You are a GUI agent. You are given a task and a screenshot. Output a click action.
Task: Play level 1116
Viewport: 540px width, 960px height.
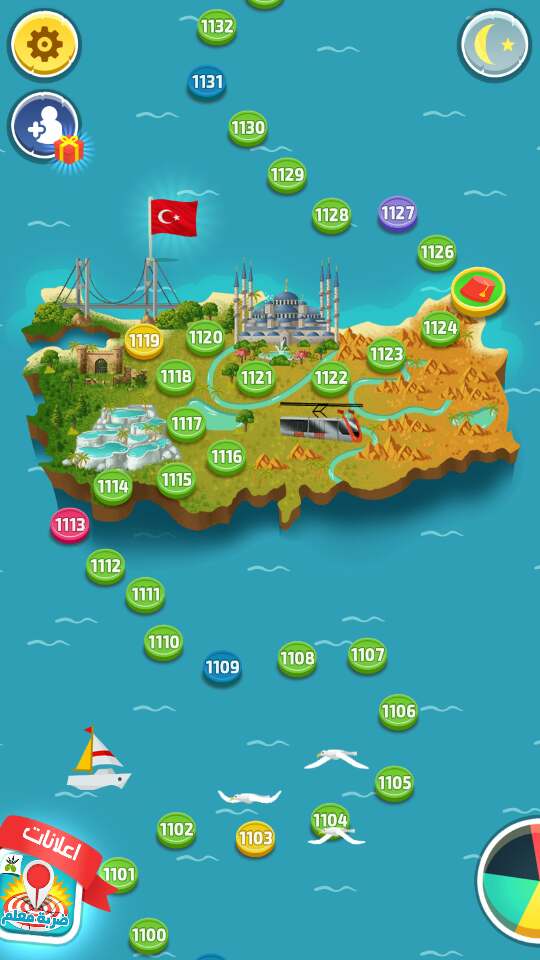coord(227,457)
